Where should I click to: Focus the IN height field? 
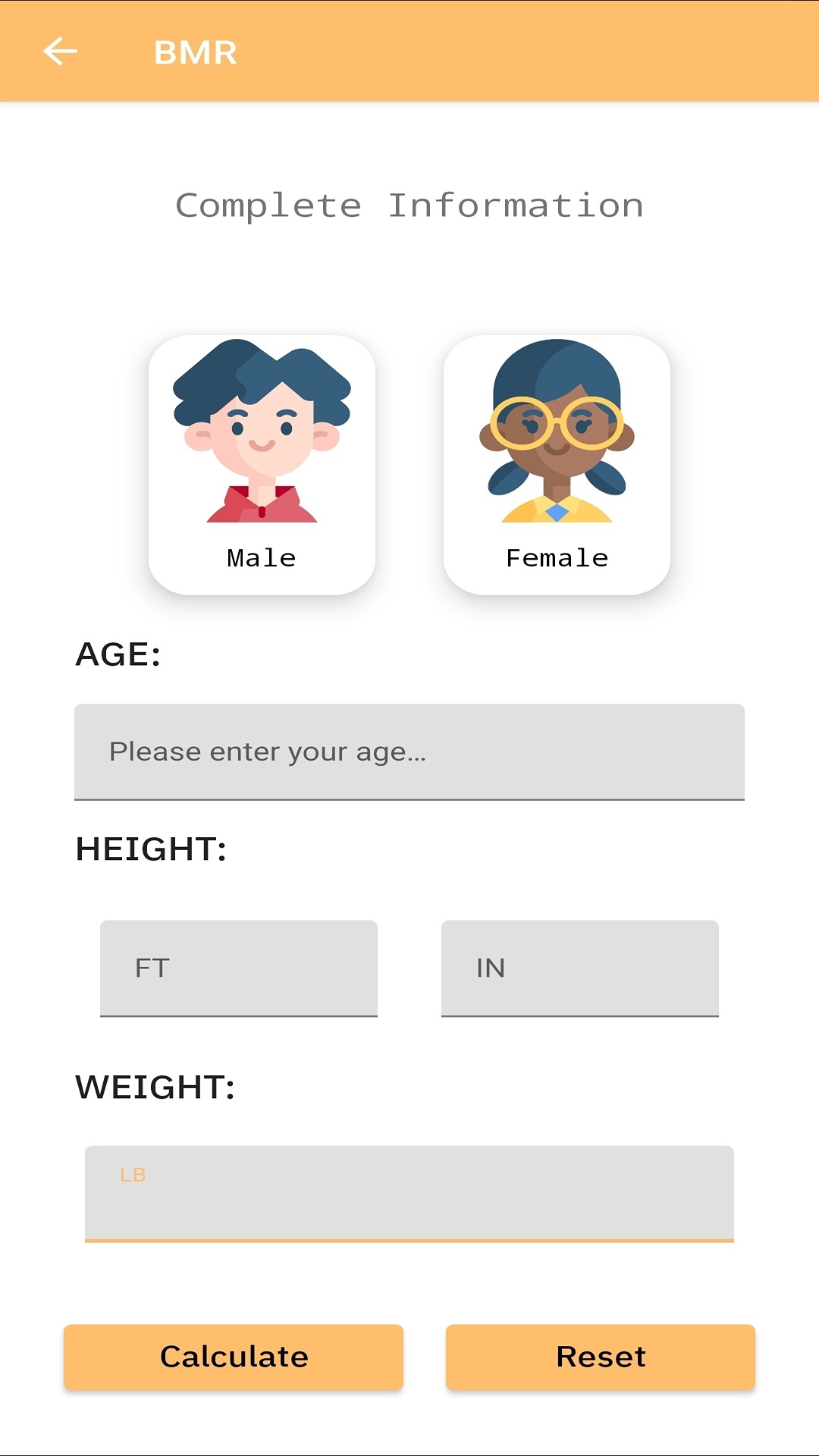[x=579, y=968]
